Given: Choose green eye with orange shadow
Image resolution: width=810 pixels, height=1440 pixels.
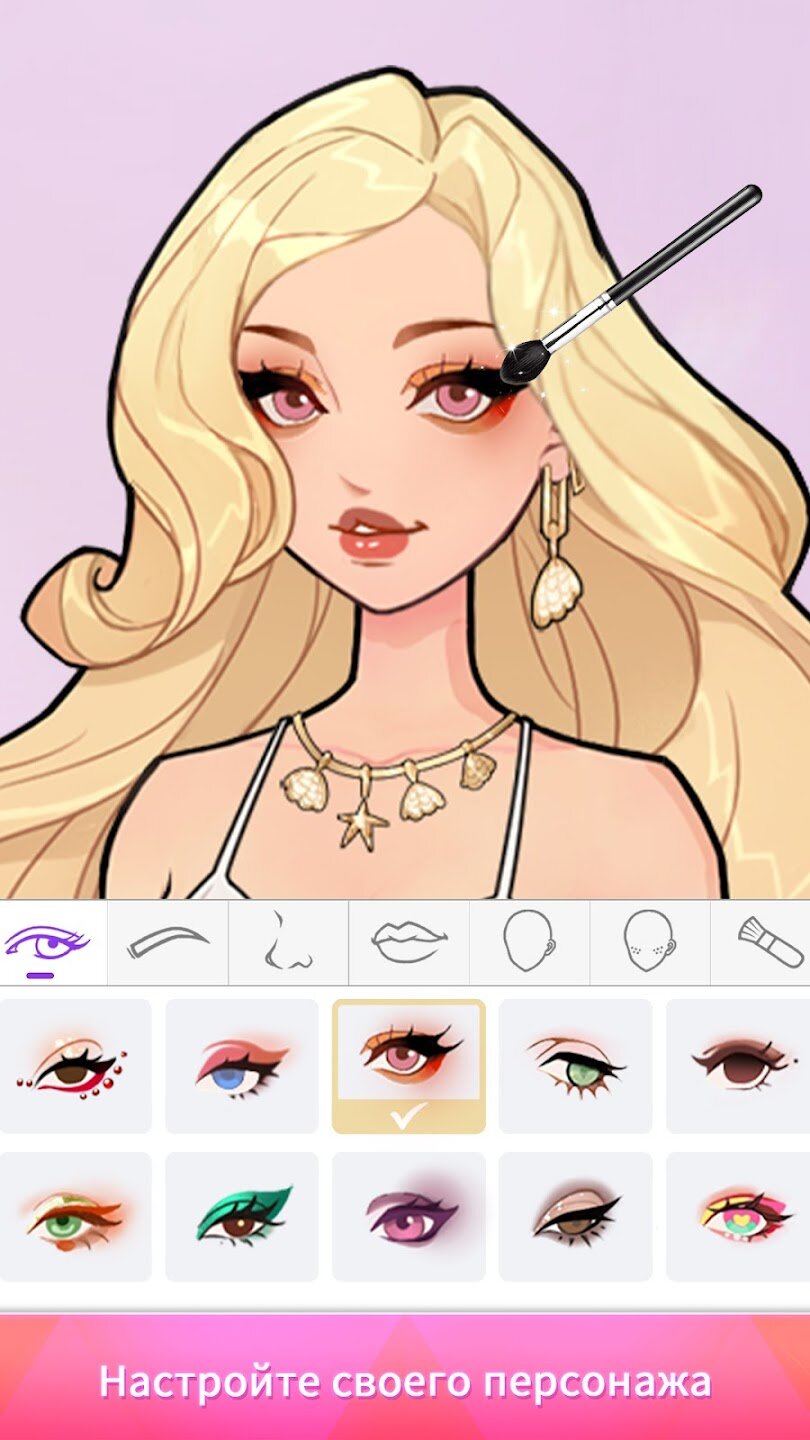Looking at the screenshot, I should coord(75,1217).
